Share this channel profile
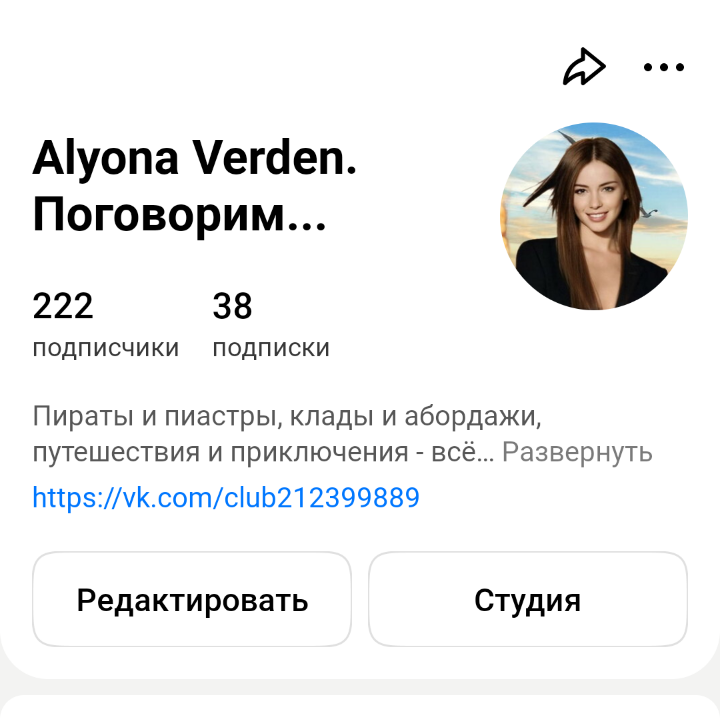This screenshot has height=719, width=720. 584,68
